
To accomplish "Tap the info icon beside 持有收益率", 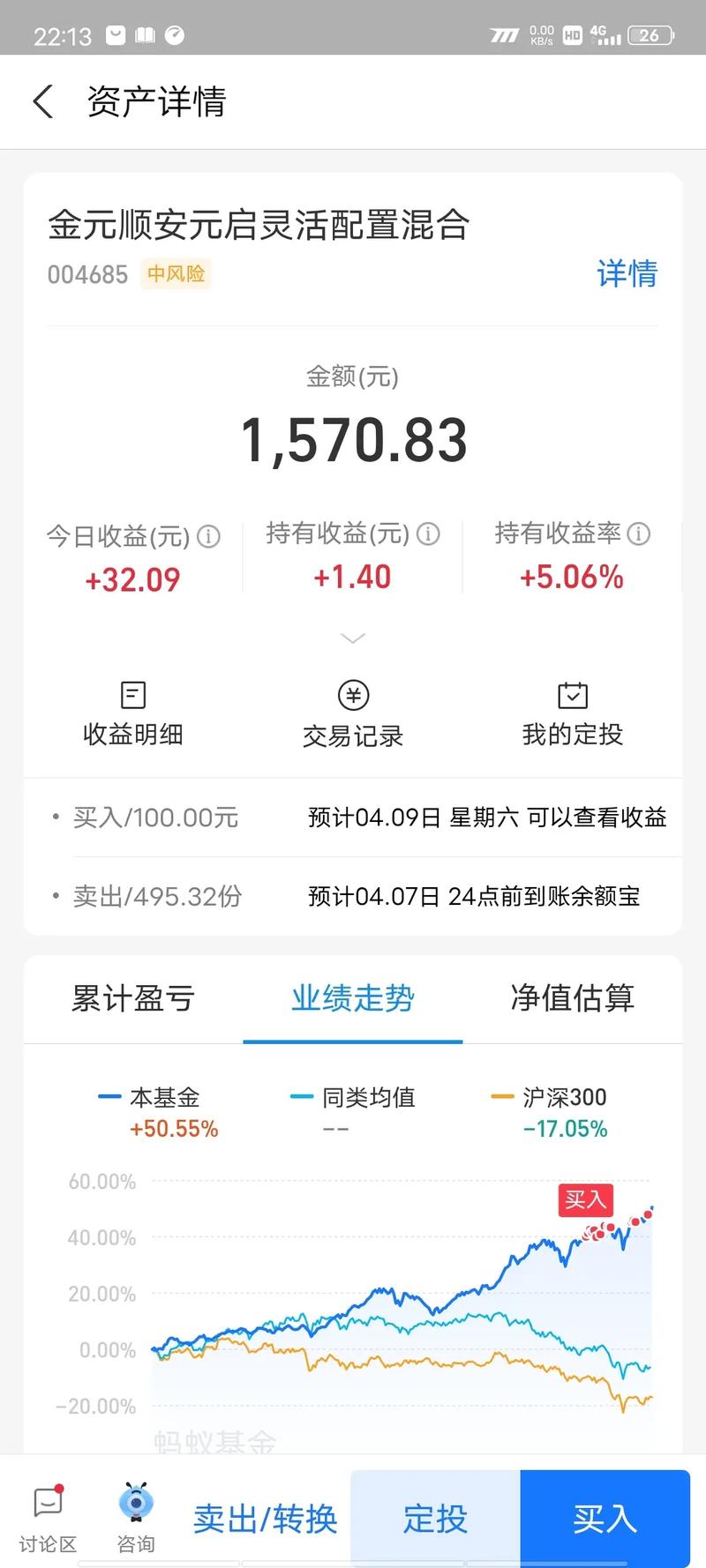I will (638, 535).
